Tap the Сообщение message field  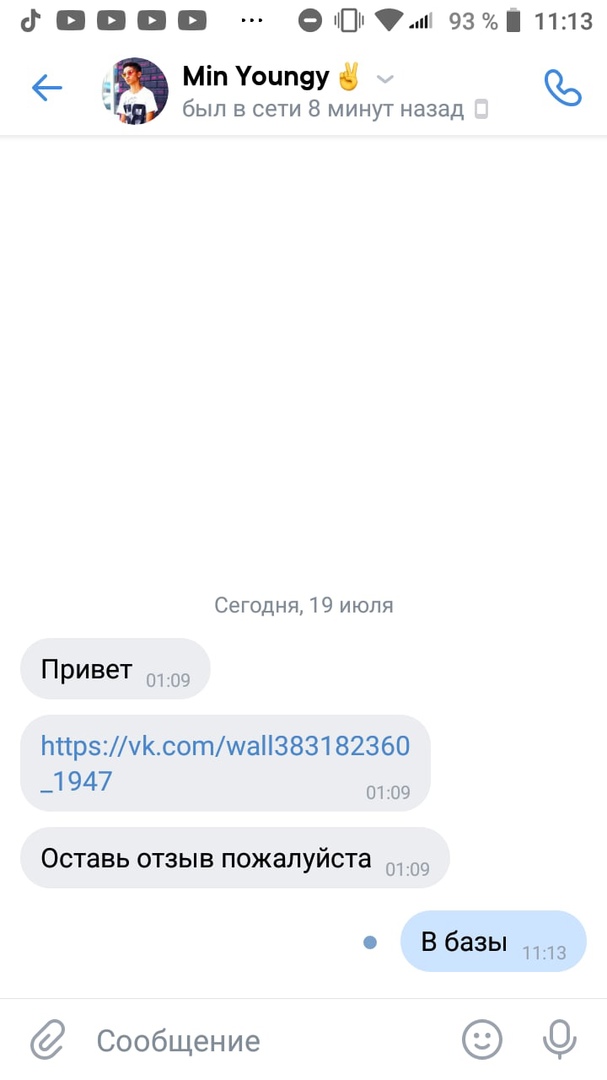coord(260,1040)
